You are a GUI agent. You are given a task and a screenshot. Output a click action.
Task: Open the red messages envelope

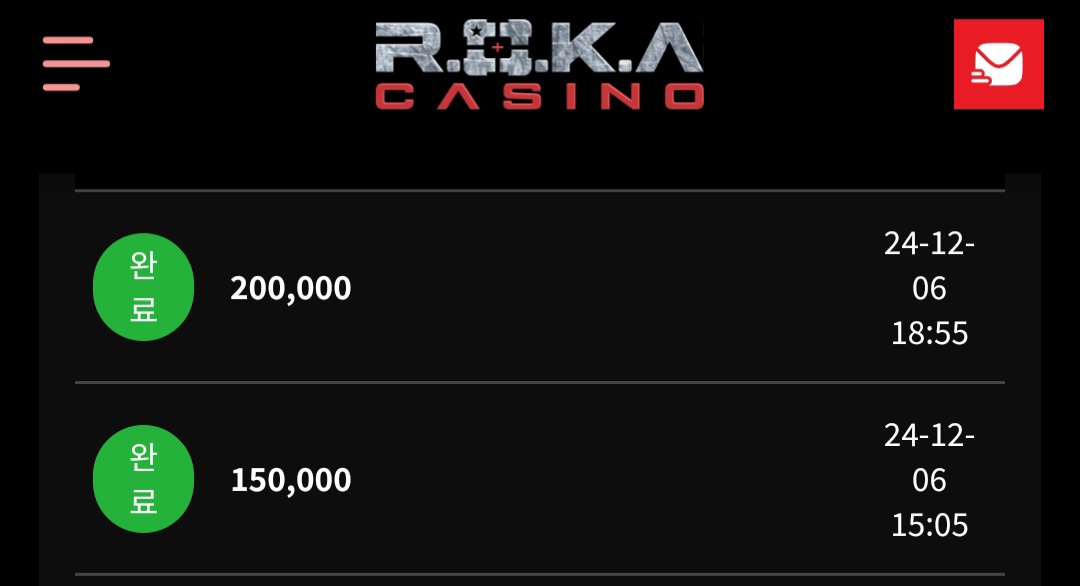998,64
